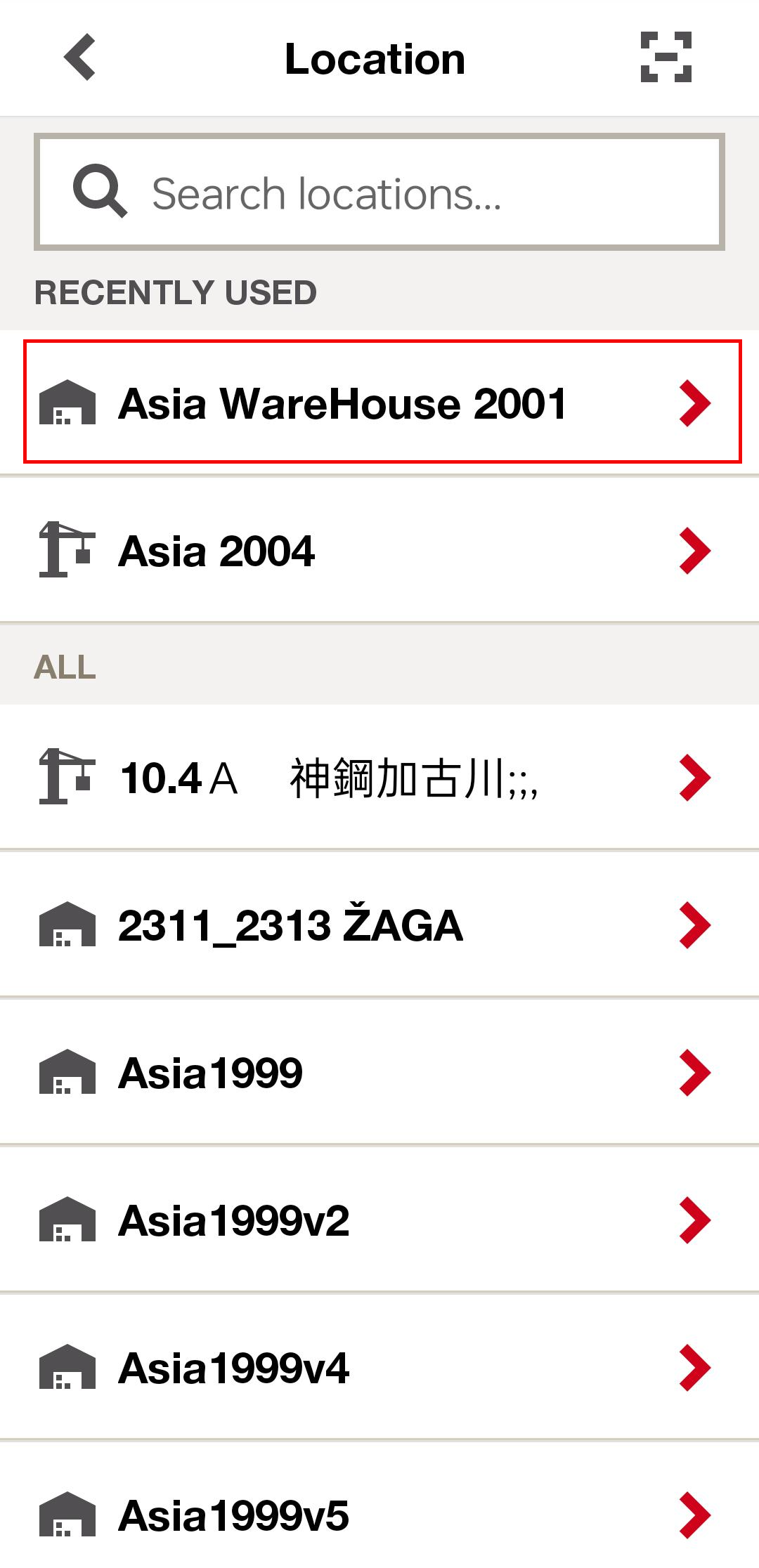Pick the Asia1999 location
Screen dimensions: 759x1568
[x=379, y=1073]
